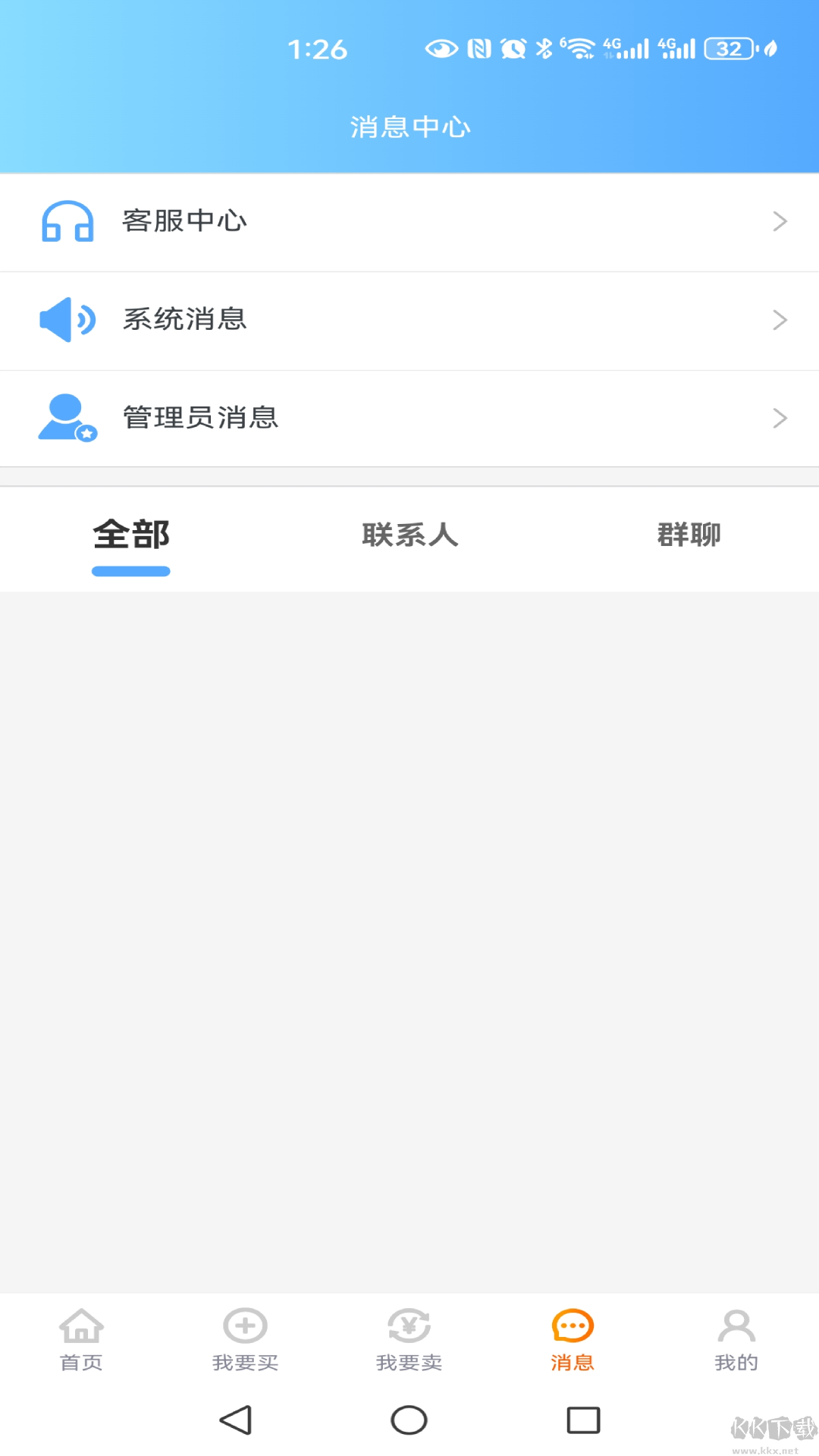
Task: Open 客服中心 customer service row
Action: (409, 221)
